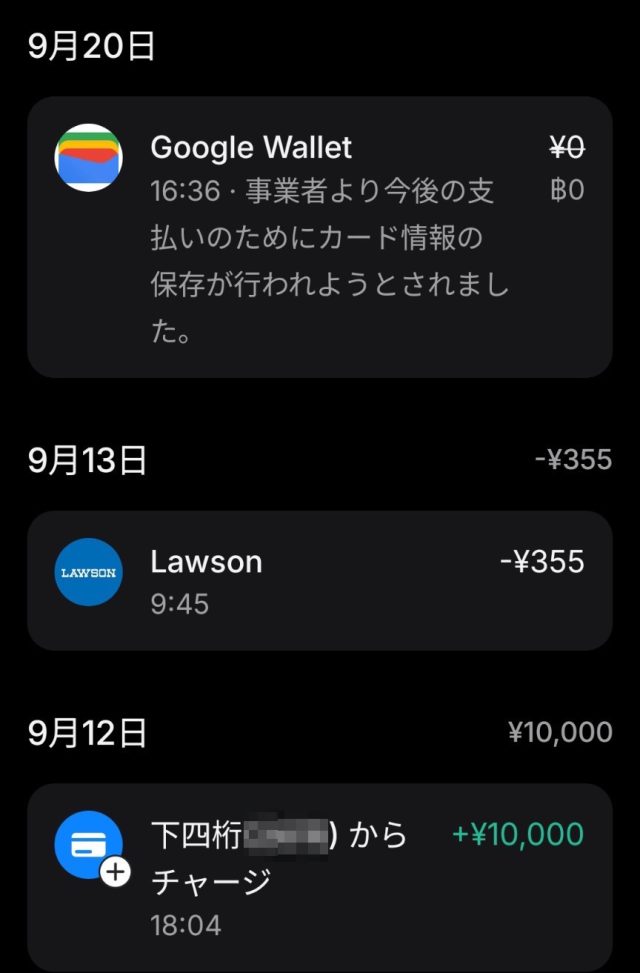Open the Google Wallet transaction from 9月20日

point(319,237)
